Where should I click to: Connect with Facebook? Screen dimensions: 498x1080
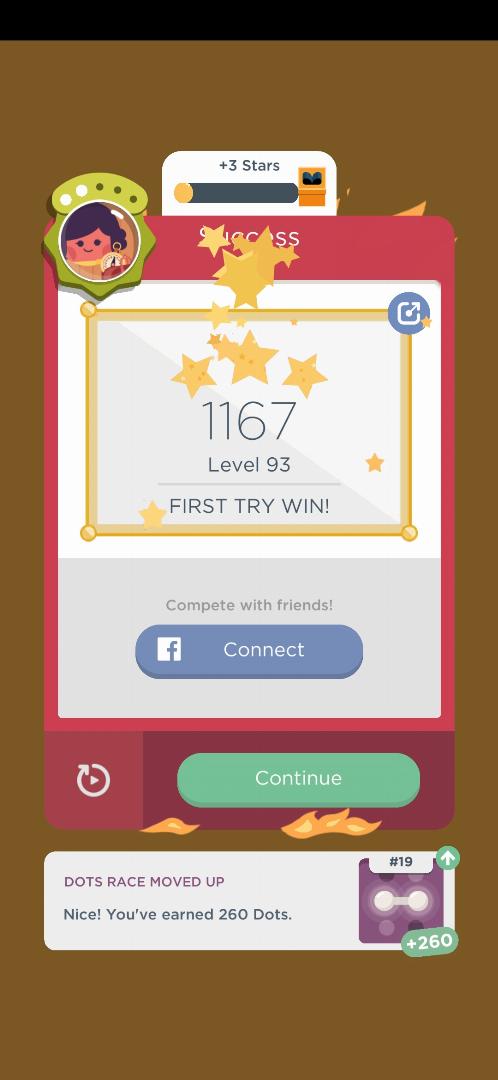(249, 651)
